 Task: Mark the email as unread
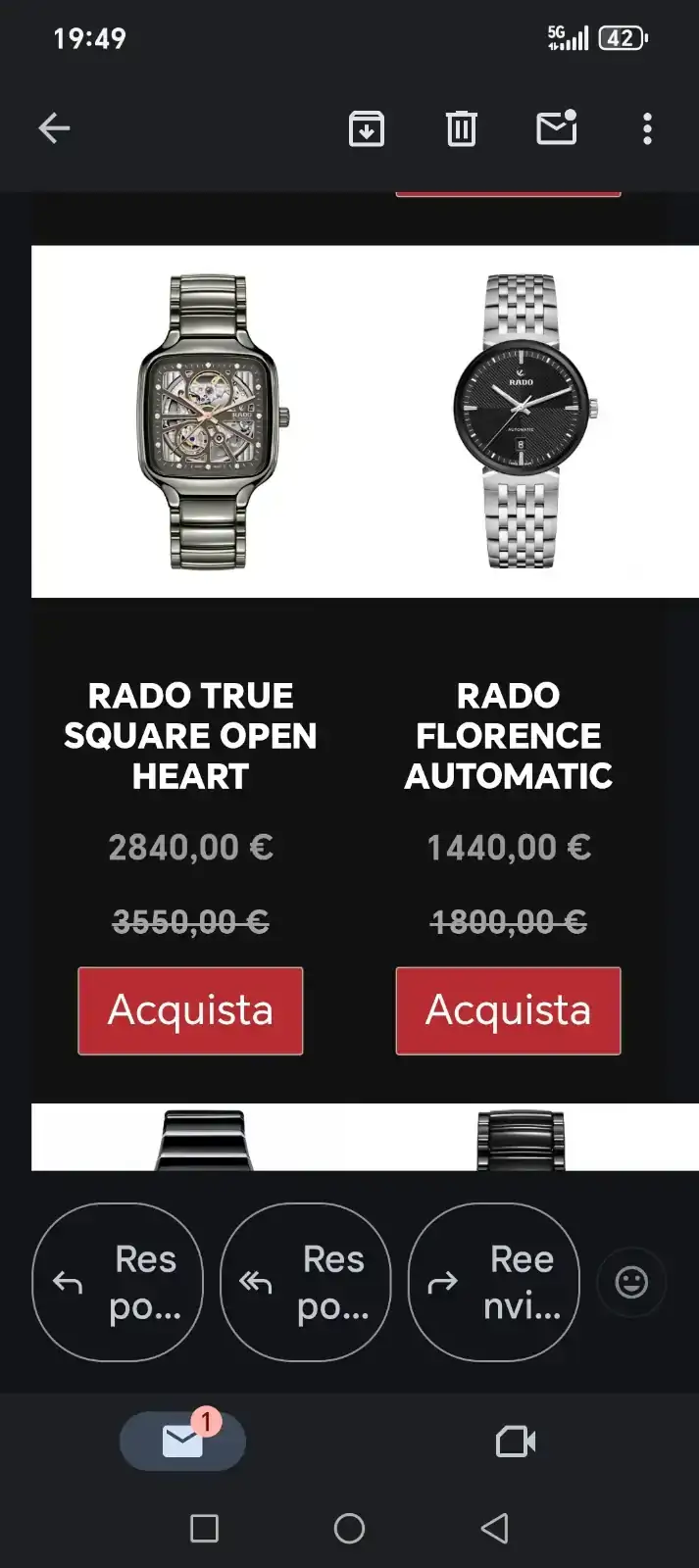pyautogui.click(x=556, y=128)
